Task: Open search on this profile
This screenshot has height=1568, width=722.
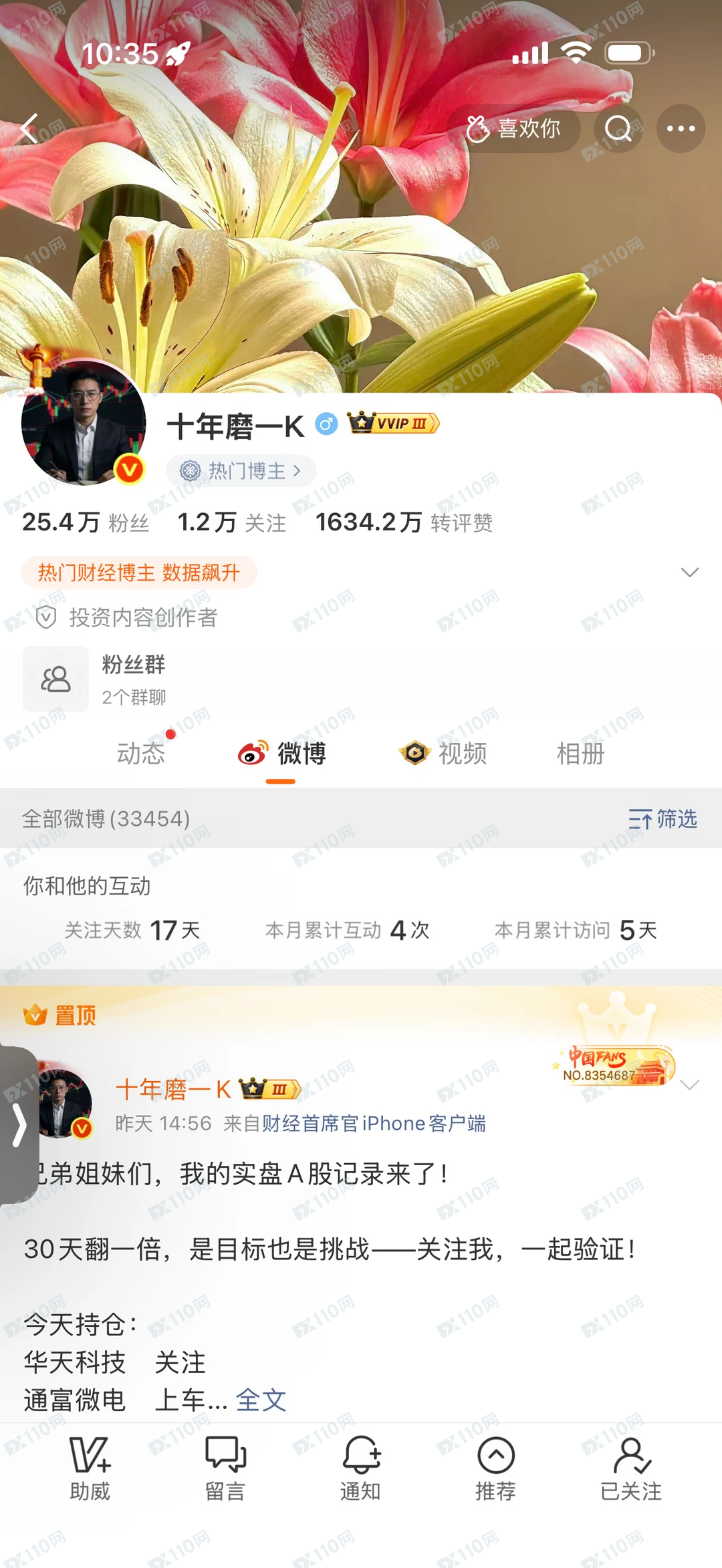Action: click(618, 128)
